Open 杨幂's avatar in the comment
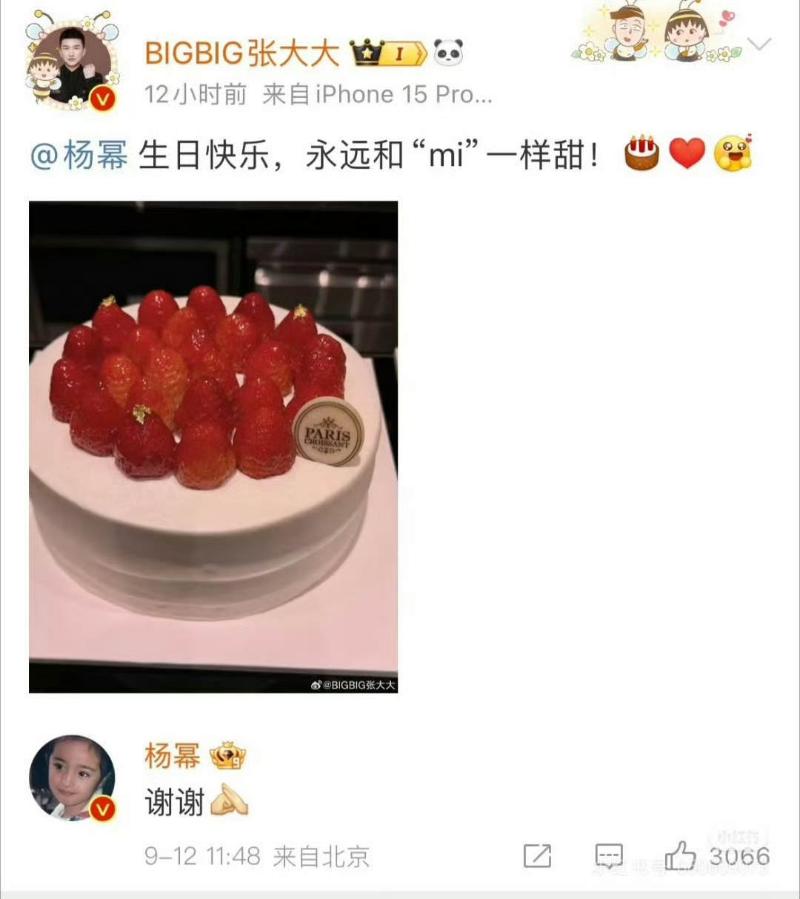Image resolution: width=800 pixels, height=899 pixels. pyautogui.click(x=72, y=778)
